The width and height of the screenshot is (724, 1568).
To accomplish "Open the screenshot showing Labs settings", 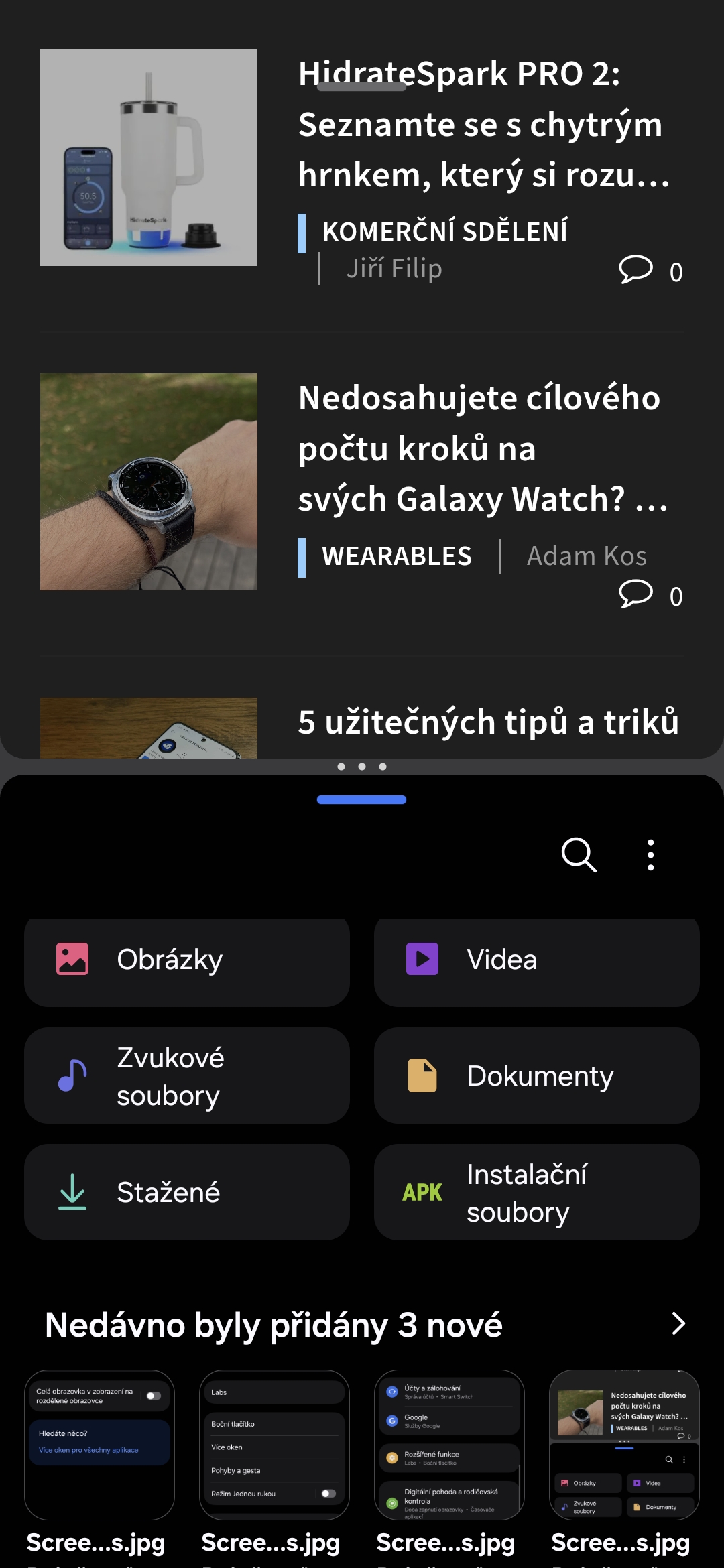I will (274, 1445).
